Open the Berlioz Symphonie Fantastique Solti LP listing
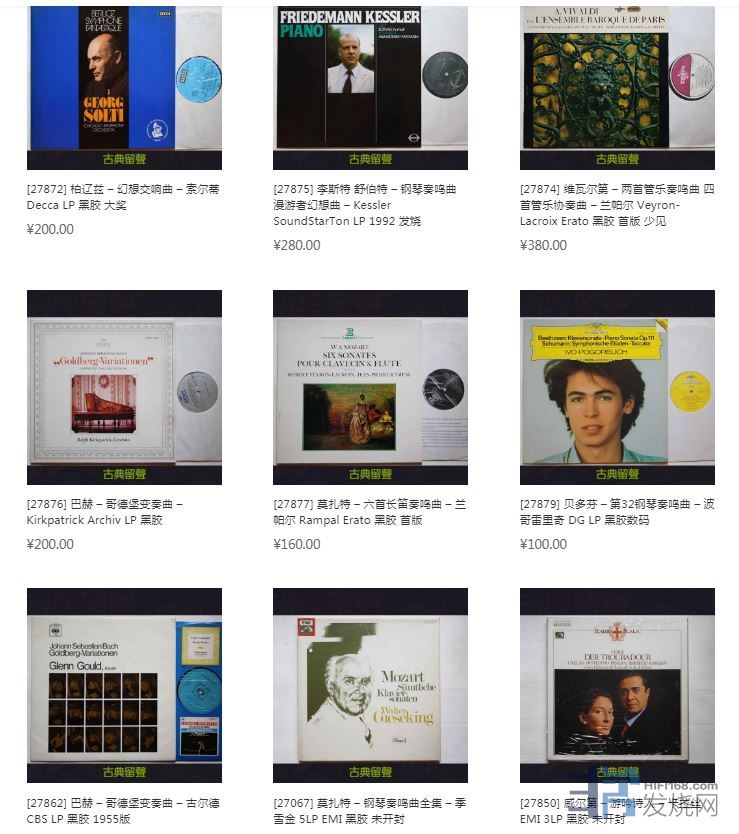Screen dimensions: 739x834 (x=124, y=80)
